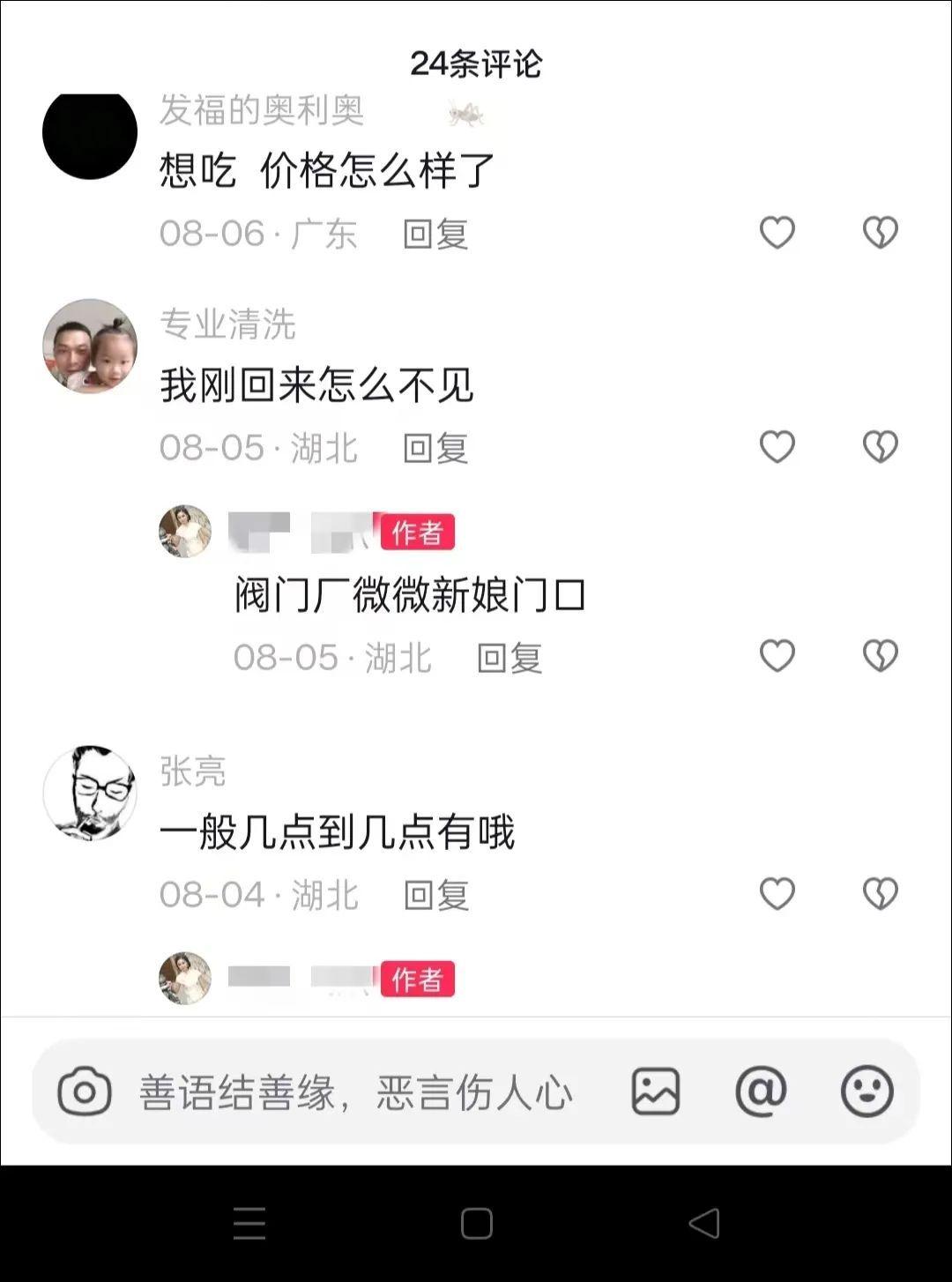The width and height of the screenshot is (952, 1282).
Task: Dislike 张亮's comment
Action: point(879,894)
